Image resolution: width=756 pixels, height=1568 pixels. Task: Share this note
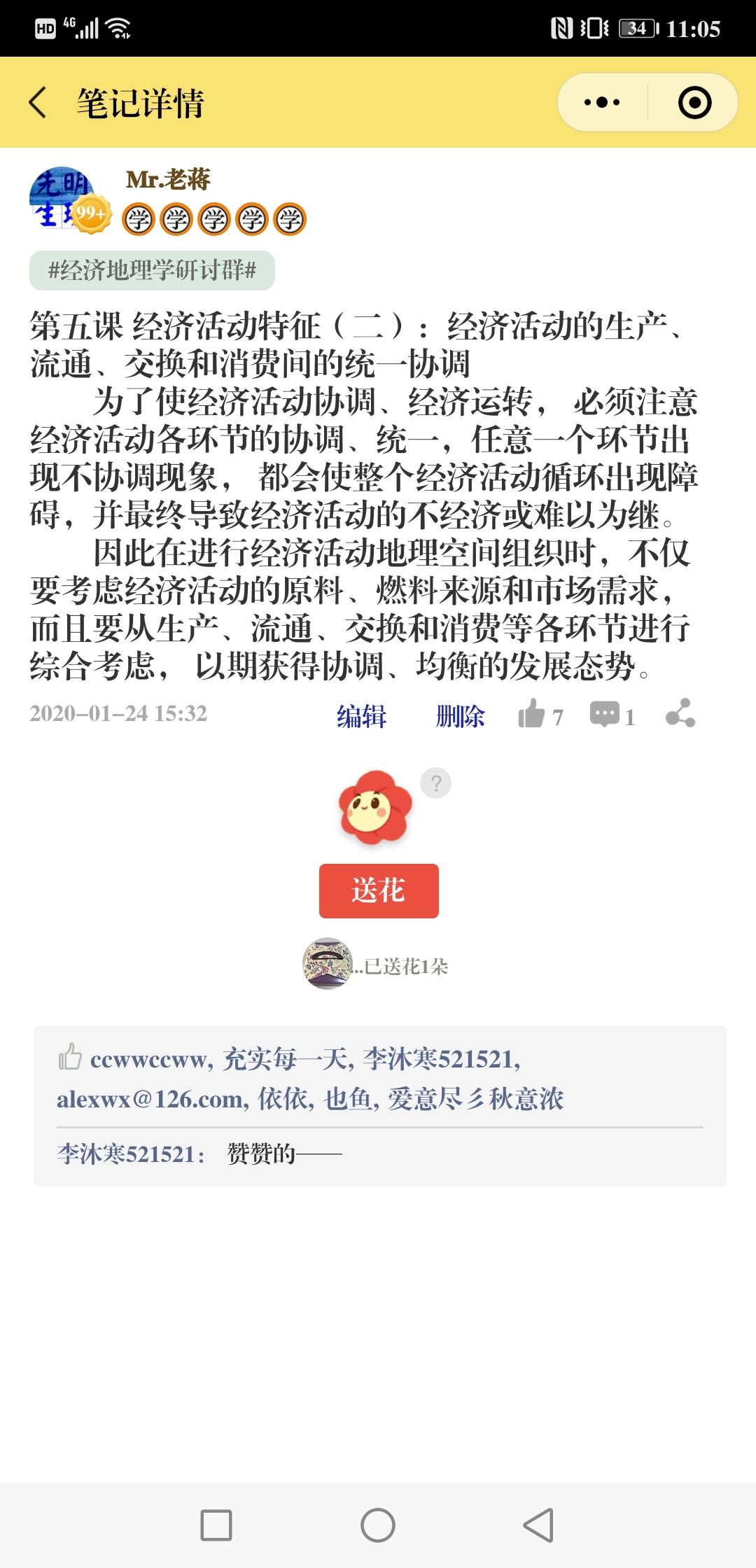680,713
